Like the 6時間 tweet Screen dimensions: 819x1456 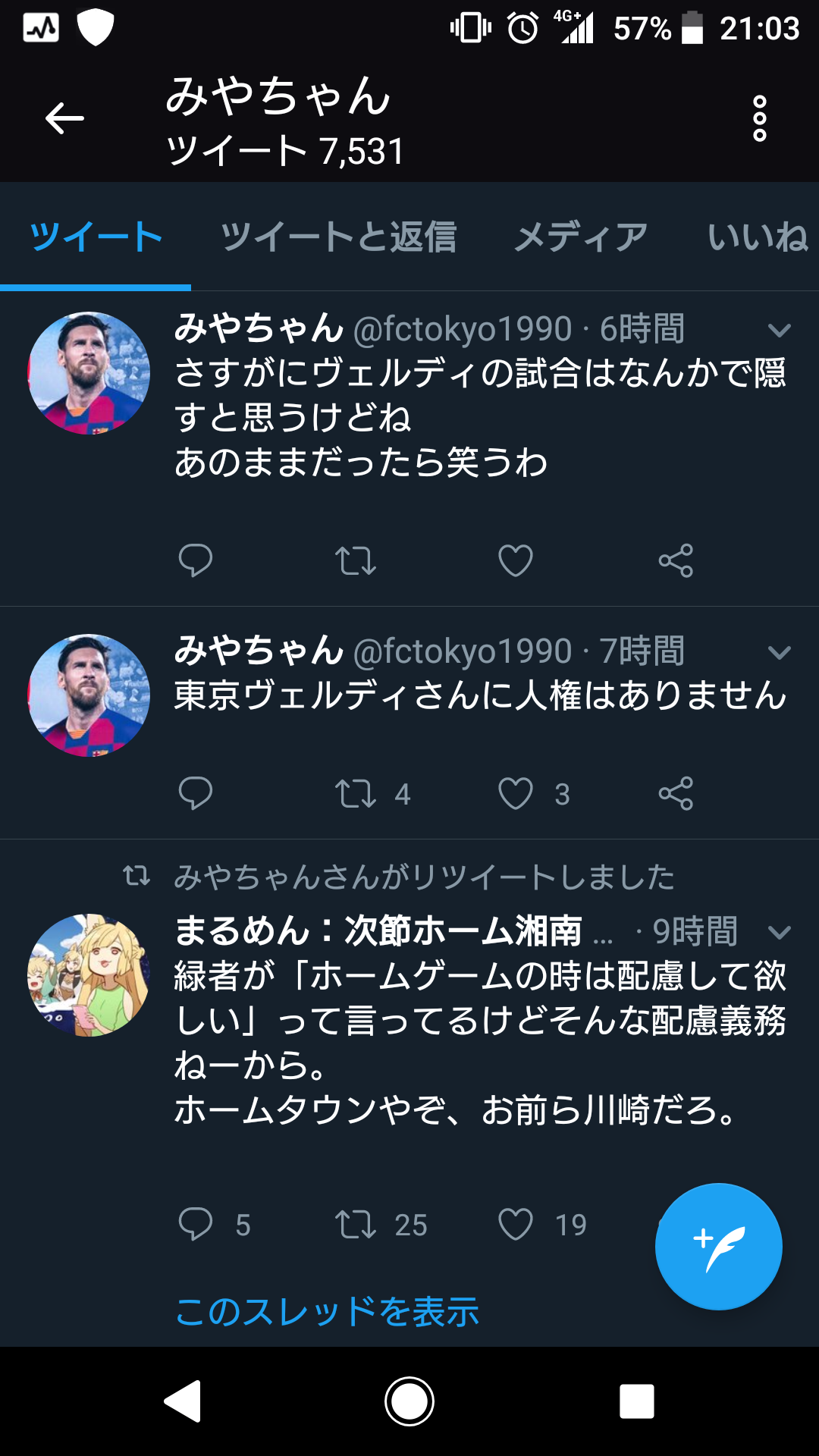(516, 561)
